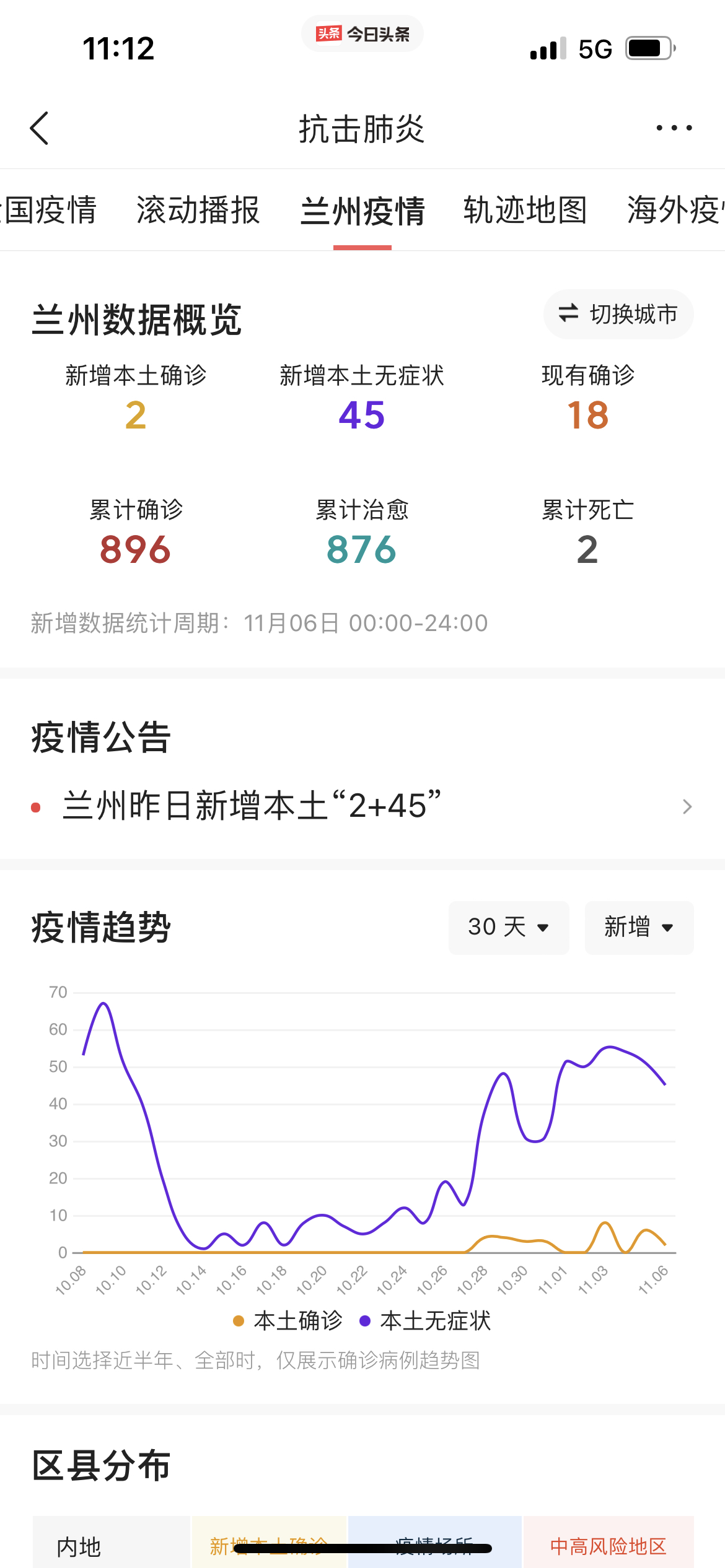Switch to the 滚动播报 tab

click(198, 210)
